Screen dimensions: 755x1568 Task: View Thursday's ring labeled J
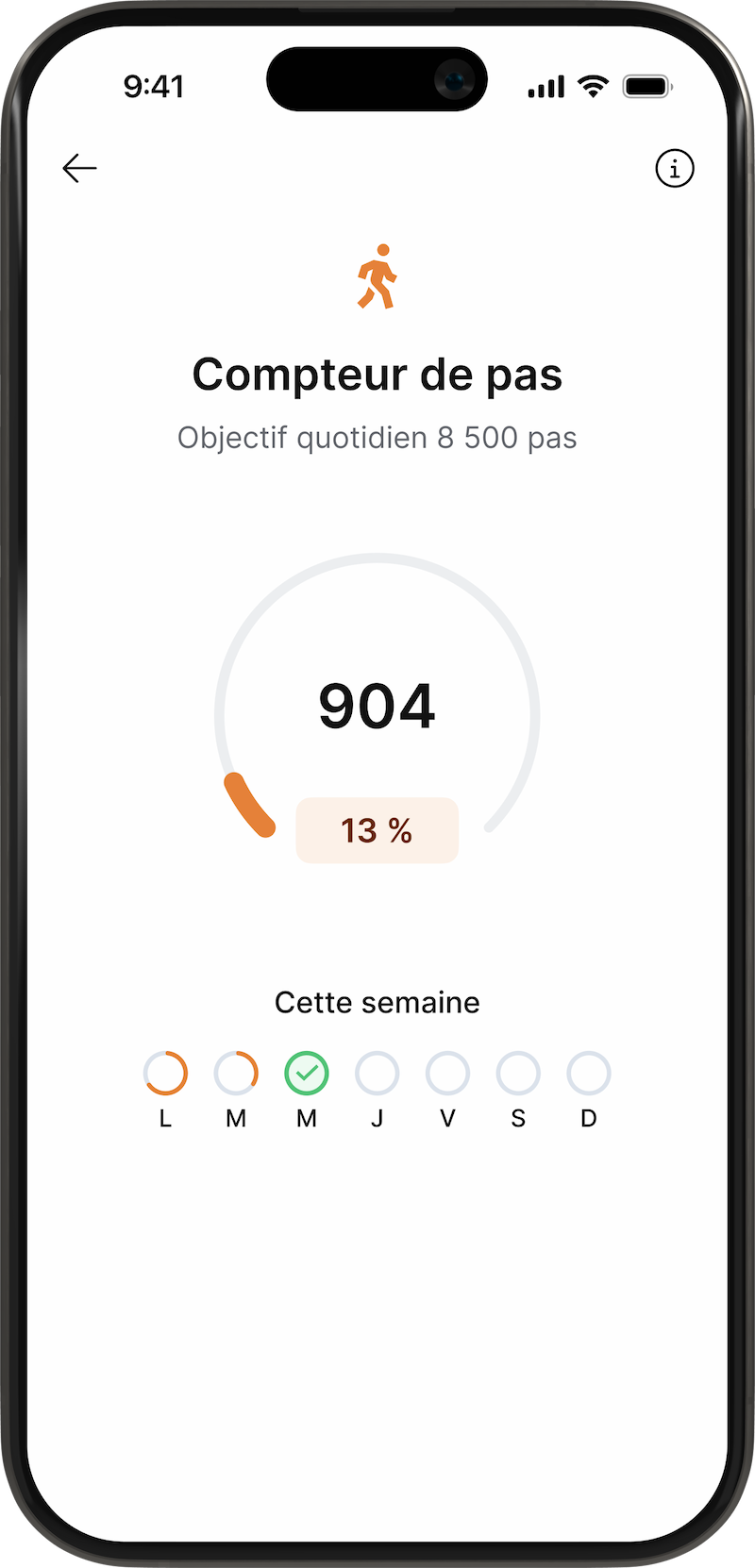pyautogui.click(x=377, y=1074)
